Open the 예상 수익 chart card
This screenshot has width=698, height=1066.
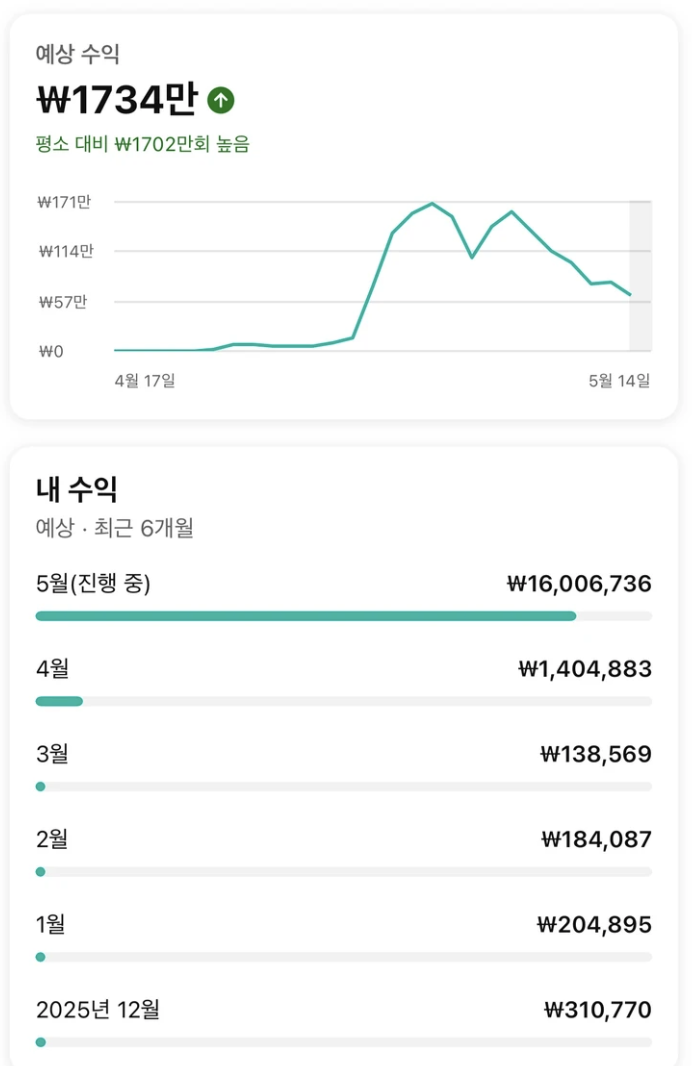[343, 217]
